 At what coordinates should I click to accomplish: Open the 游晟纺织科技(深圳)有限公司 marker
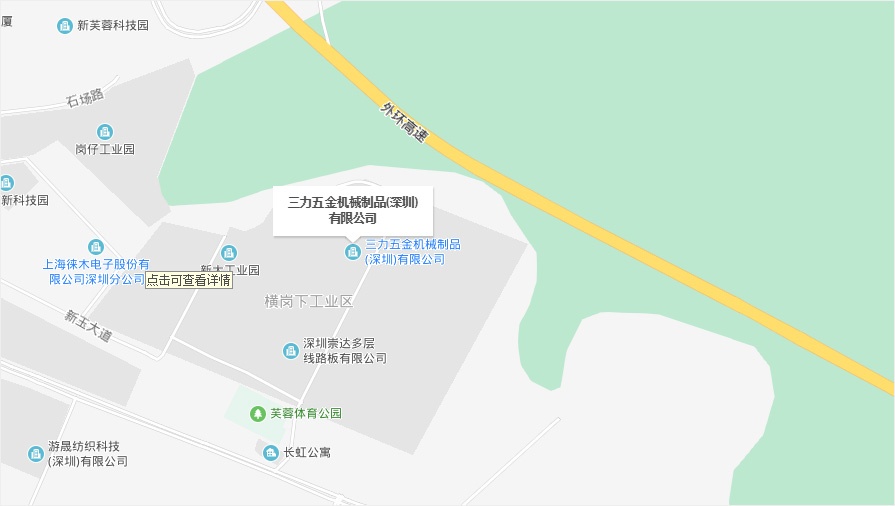[x=36, y=454]
